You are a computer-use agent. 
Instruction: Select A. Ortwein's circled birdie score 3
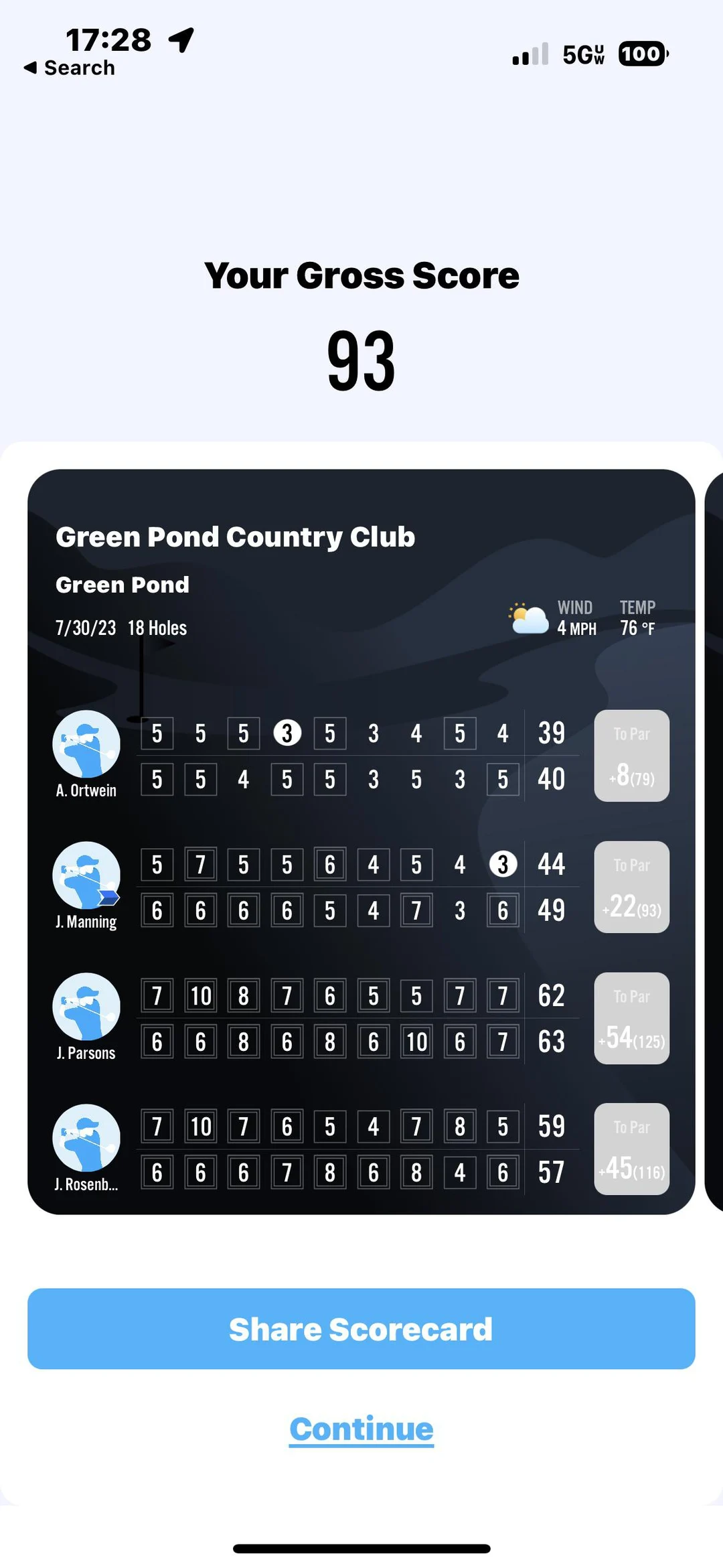[x=287, y=733]
